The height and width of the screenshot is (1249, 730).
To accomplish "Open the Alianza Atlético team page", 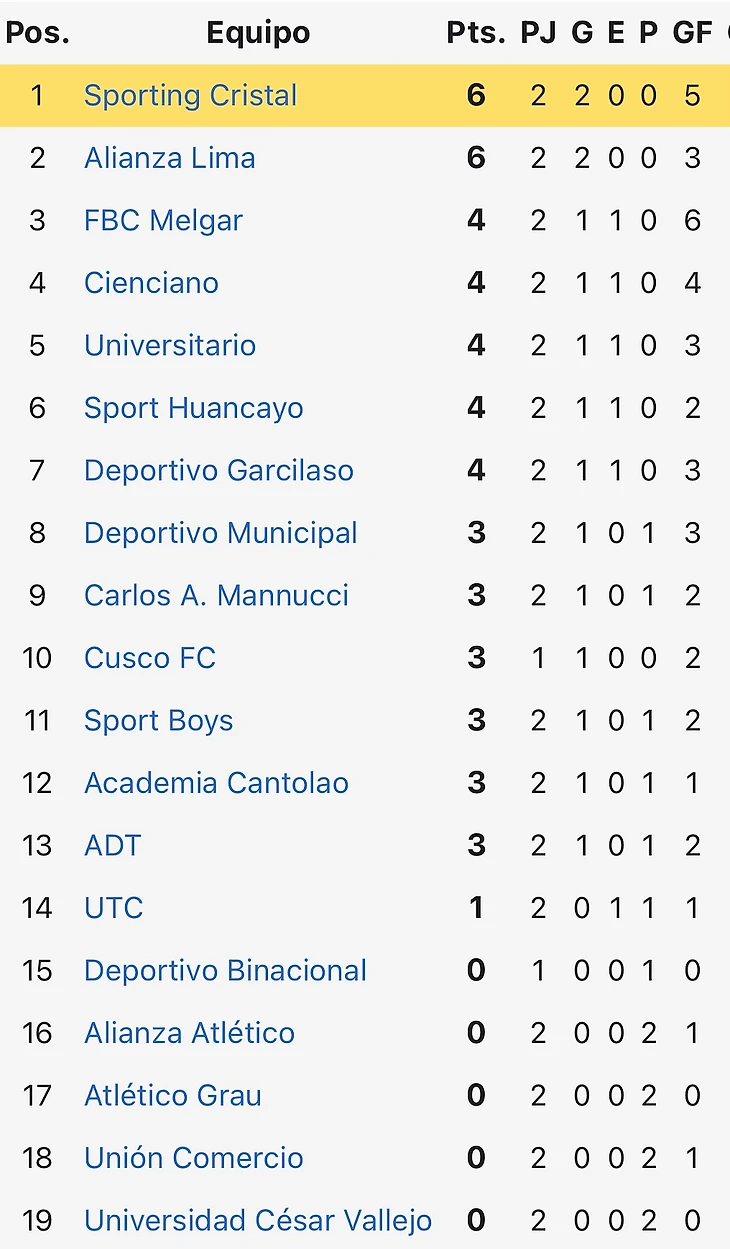I will pos(189,1033).
